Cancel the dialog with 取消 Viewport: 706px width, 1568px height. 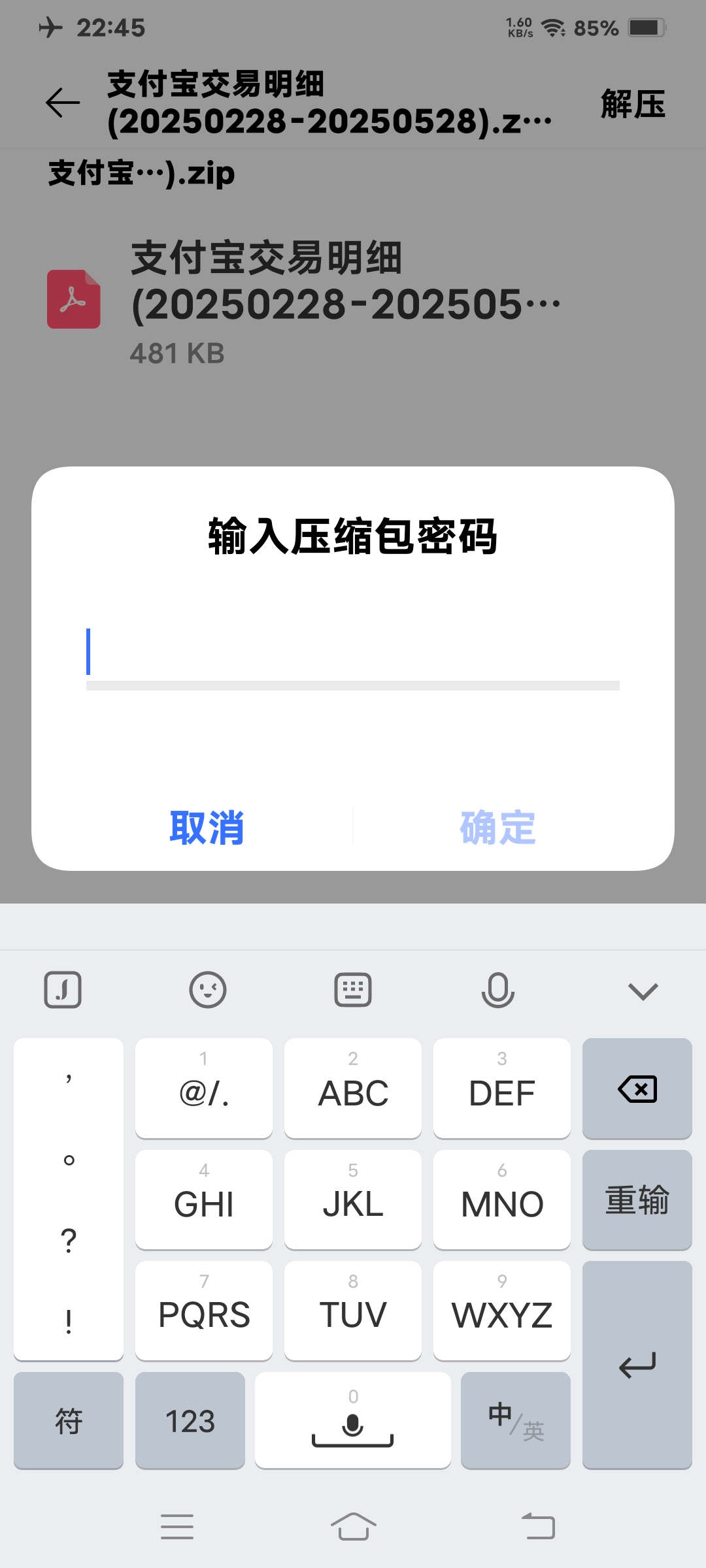tap(207, 826)
